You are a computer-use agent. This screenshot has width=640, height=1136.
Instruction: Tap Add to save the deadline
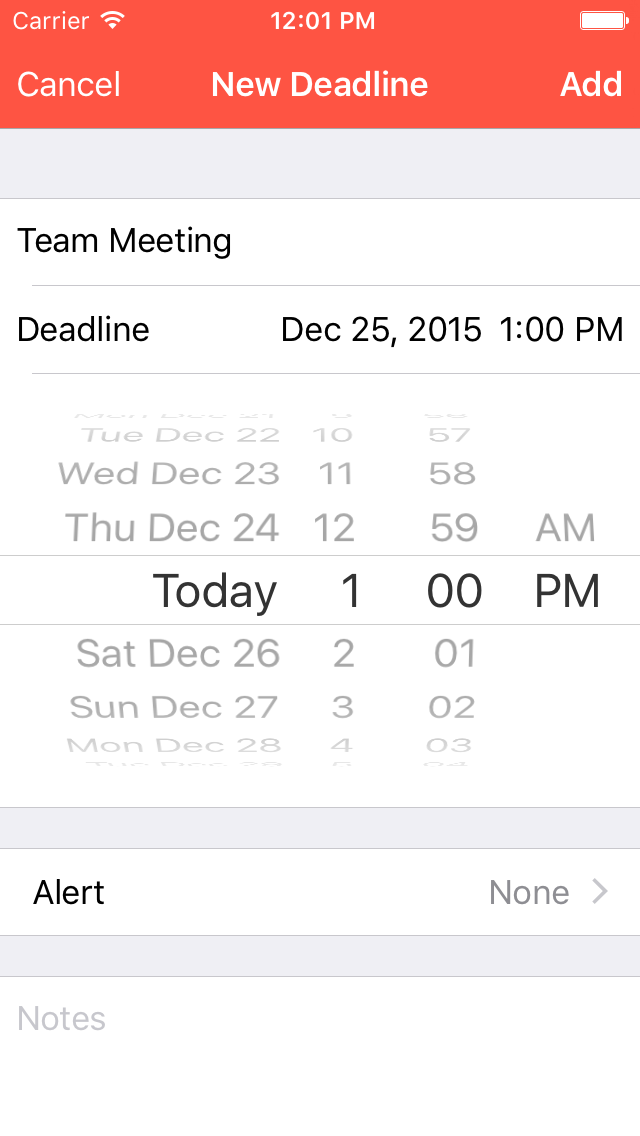[x=591, y=85]
